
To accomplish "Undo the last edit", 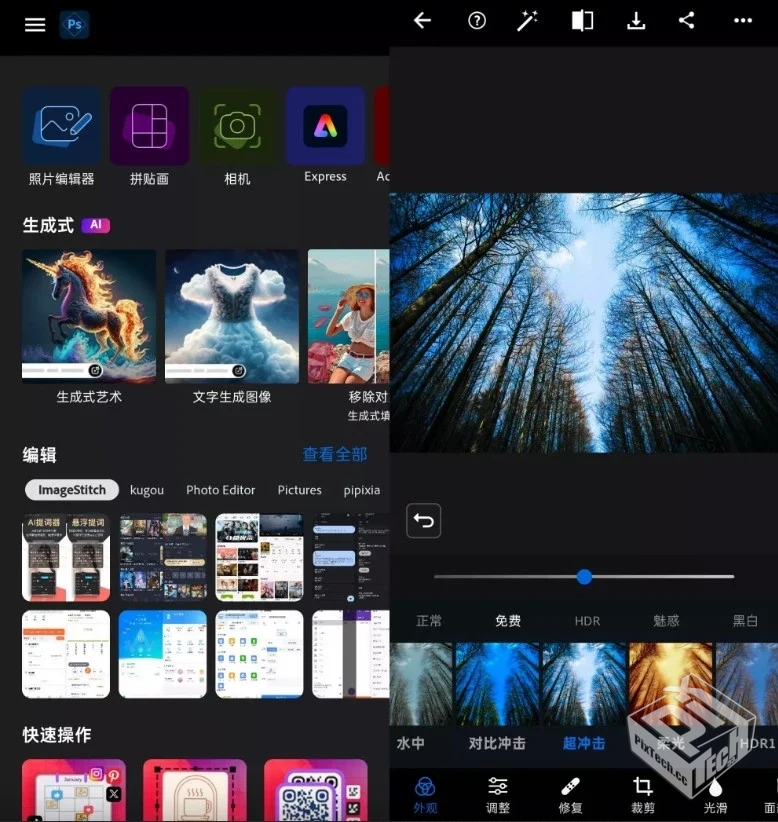I will pos(423,521).
